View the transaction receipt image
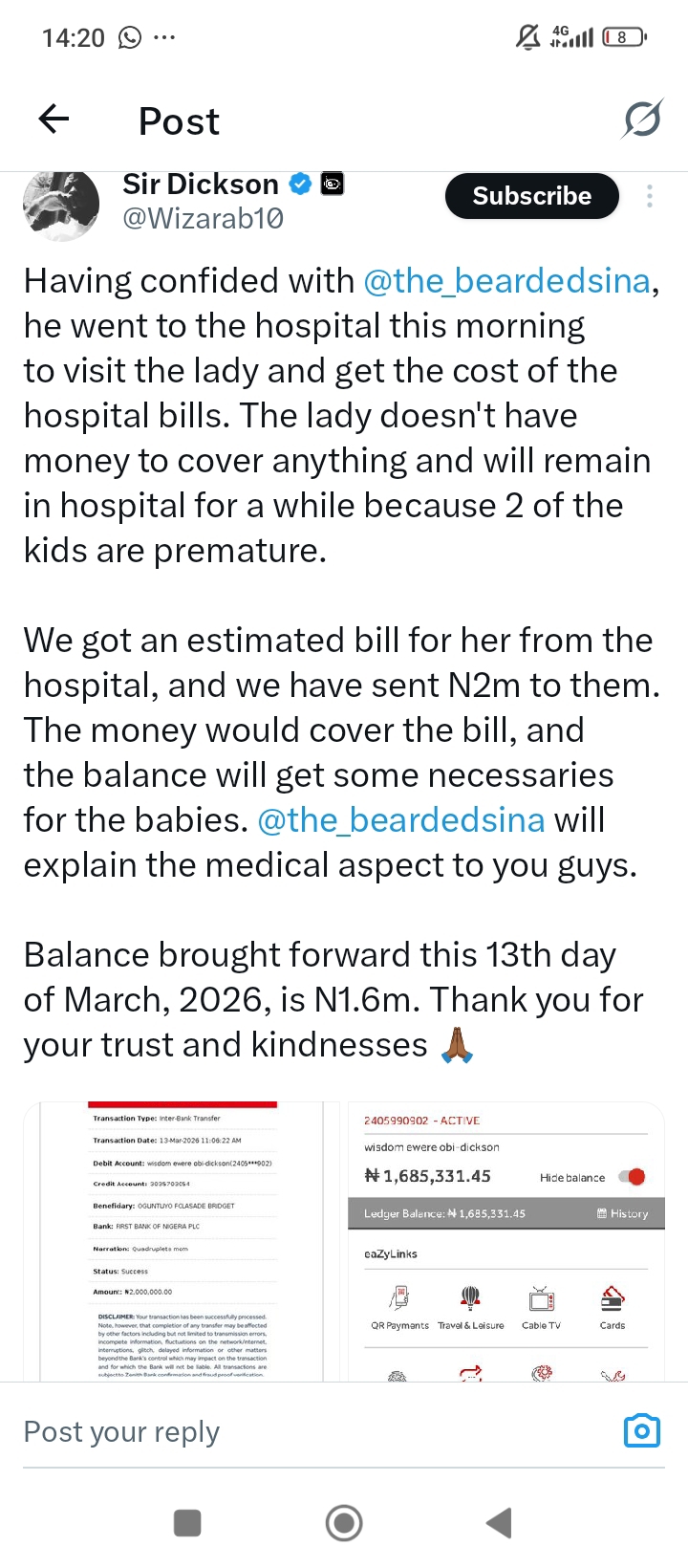688x1568 pixels. point(182,1241)
